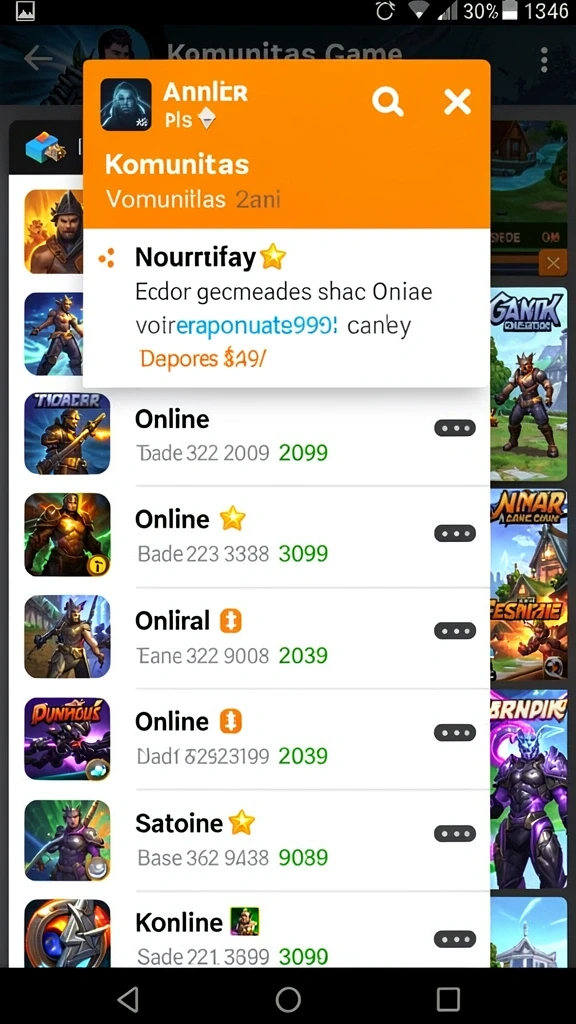The height and width of the screenshot is (1024, 576).
Task: Tap the system home button
Action: pos(288,999)
